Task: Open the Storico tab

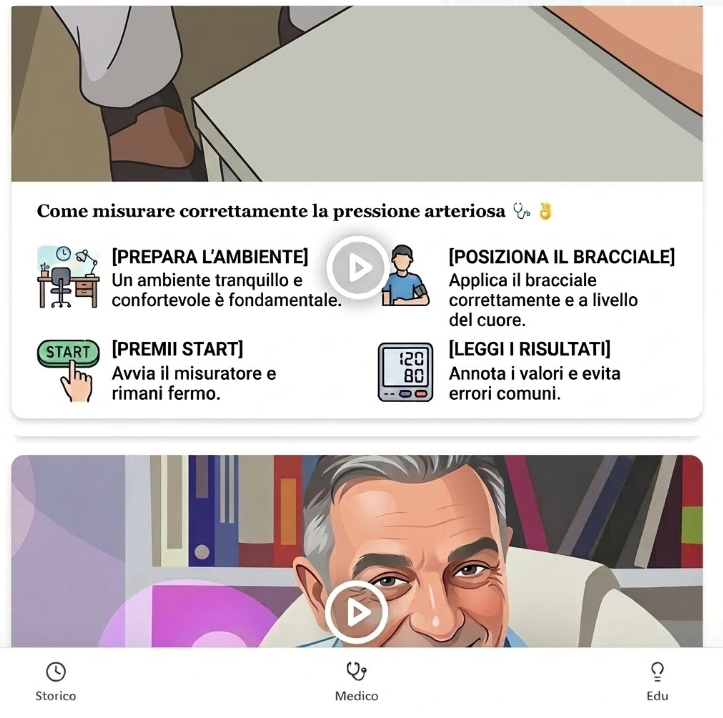Action: [x=56, y=681]
